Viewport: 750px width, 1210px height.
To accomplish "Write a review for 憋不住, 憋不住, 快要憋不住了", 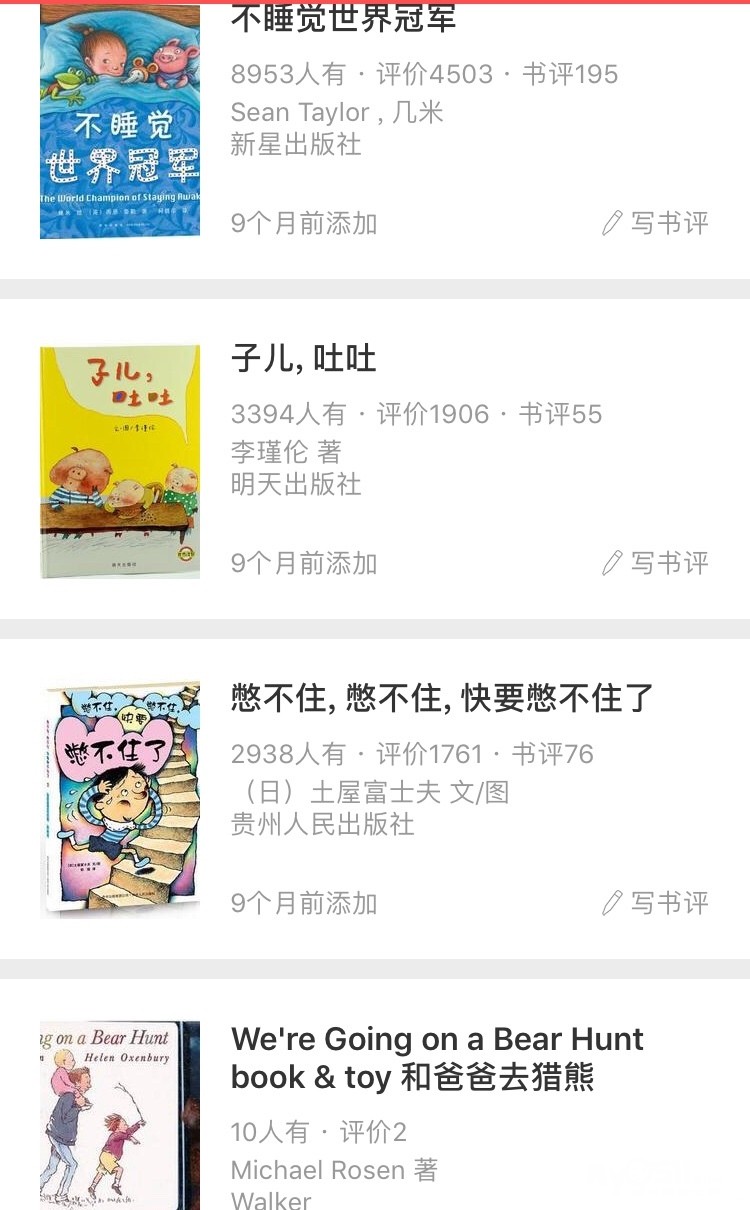I will pos(656,903).
